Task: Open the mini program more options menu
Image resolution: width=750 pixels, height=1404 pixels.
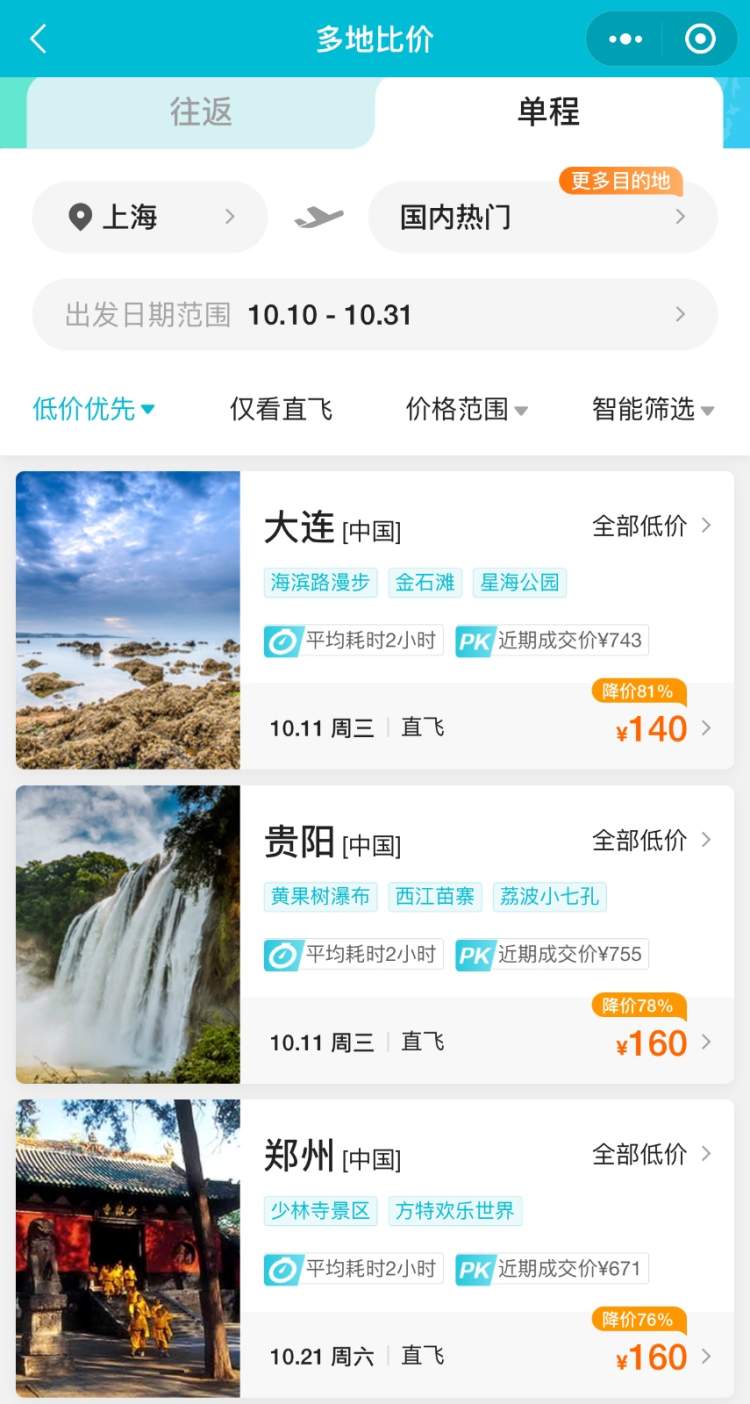Action: point(626,39)
